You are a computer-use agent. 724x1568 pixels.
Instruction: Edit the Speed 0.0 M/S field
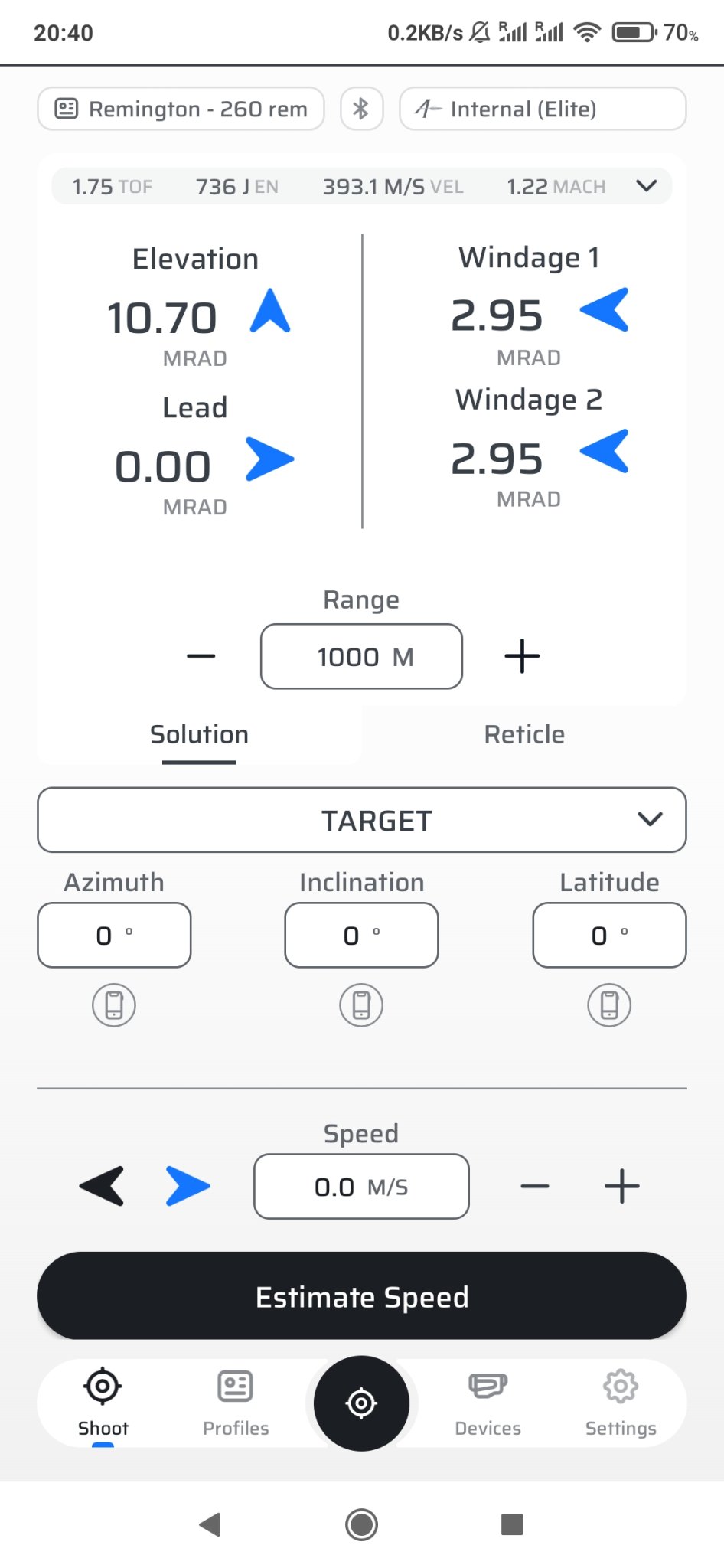(x=361, y=1186)
